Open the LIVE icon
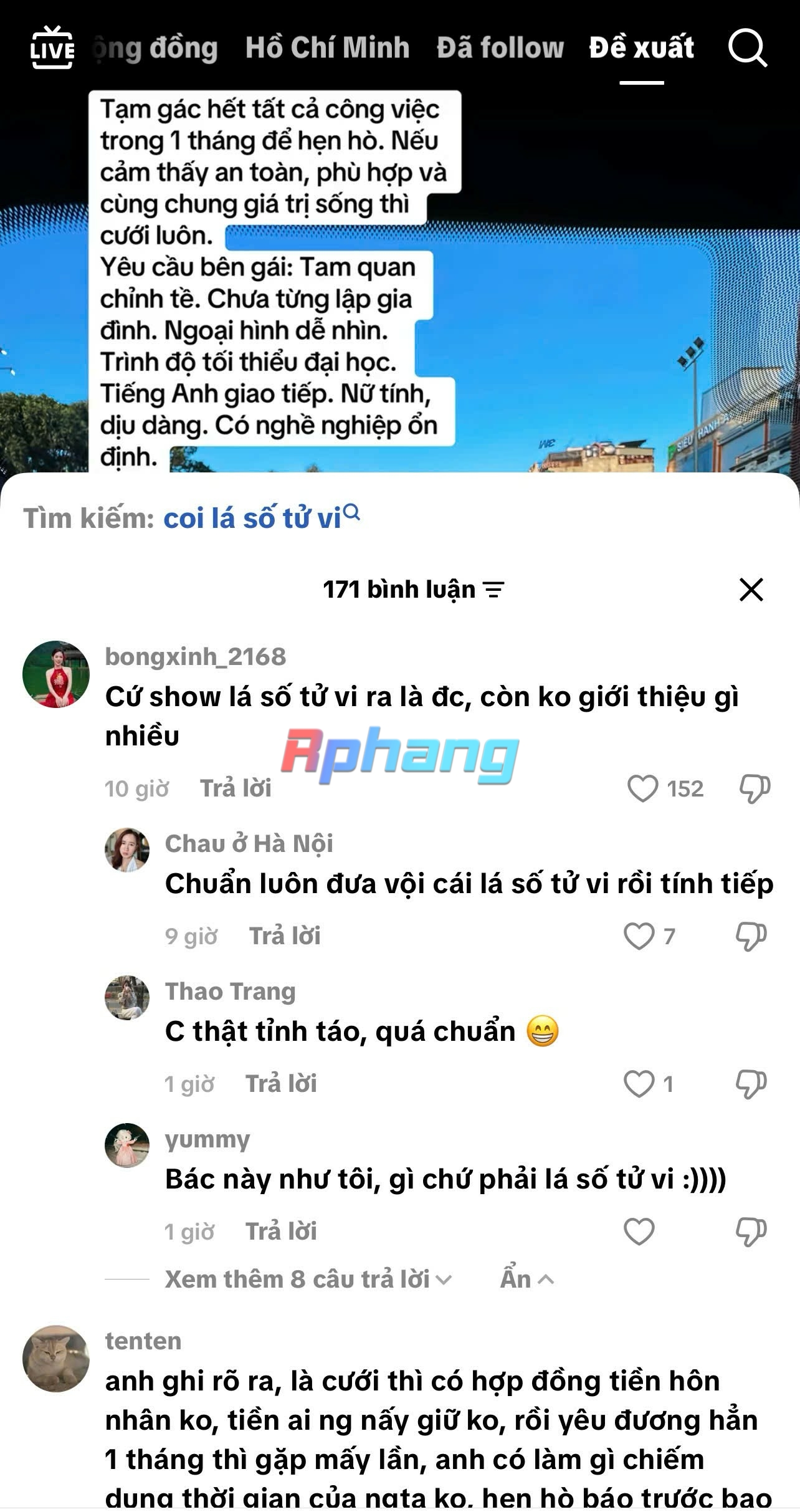The width and height of the screenshot is (800, 1512). [x=52, y=47]
